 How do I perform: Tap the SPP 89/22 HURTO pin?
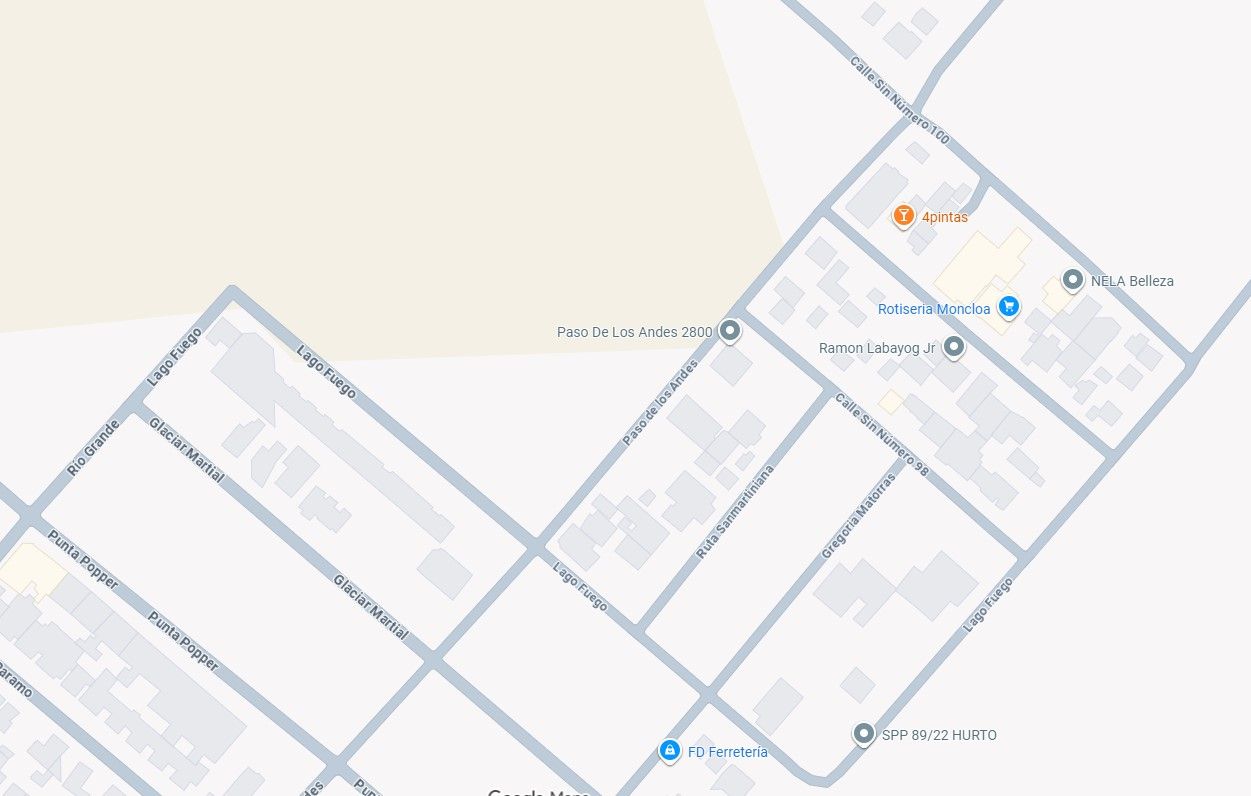point(864,734)
